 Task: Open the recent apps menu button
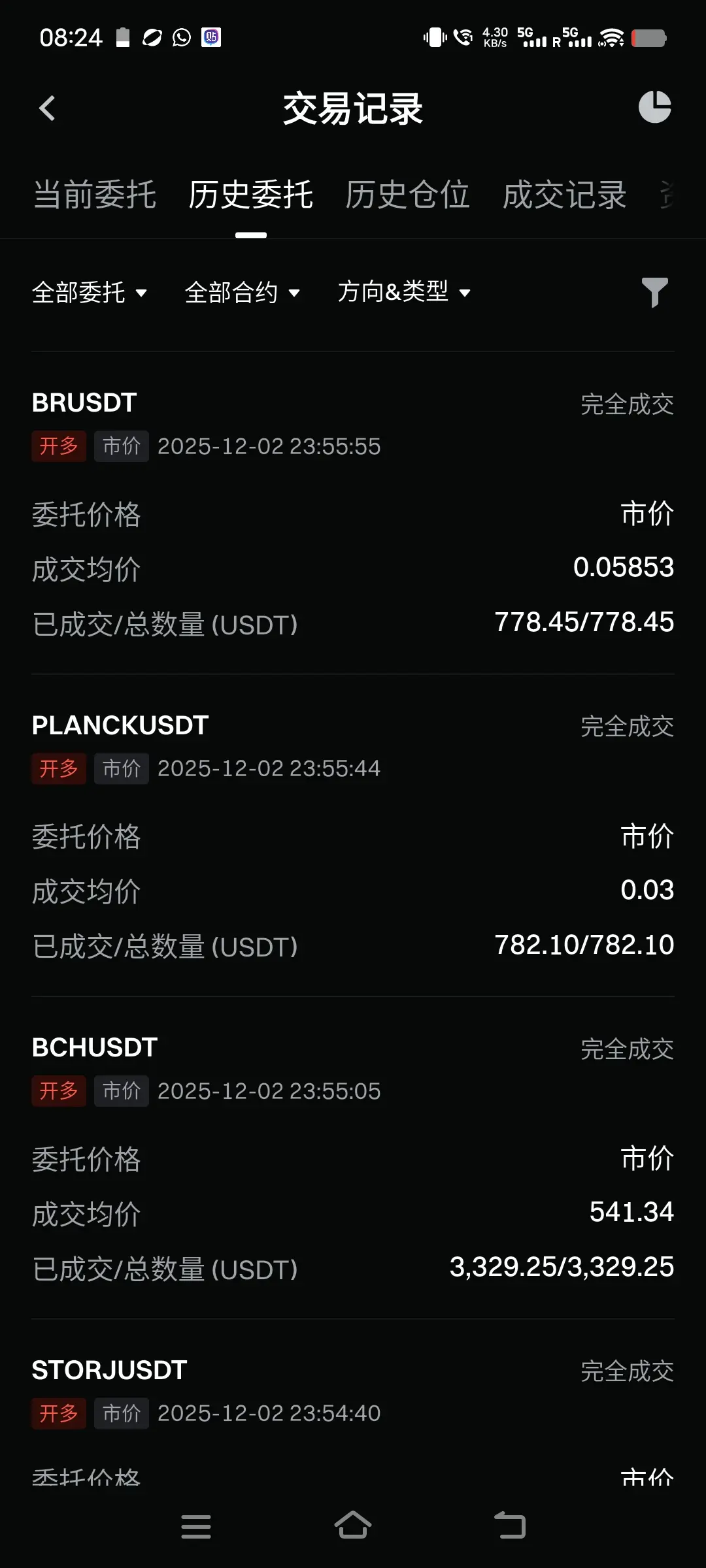pyautogui.click(x=196, y=1526)
